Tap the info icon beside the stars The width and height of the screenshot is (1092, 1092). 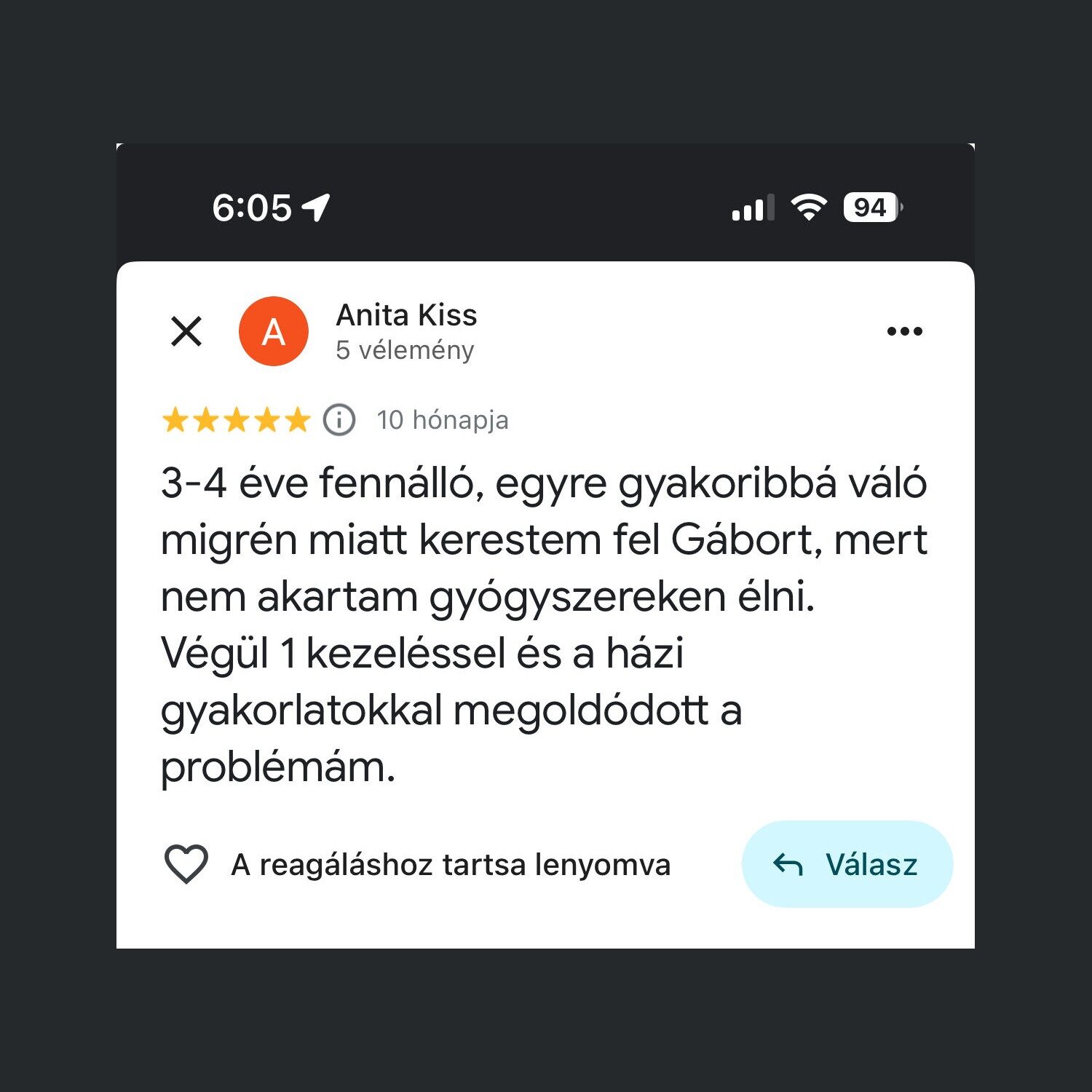[339, 420]
